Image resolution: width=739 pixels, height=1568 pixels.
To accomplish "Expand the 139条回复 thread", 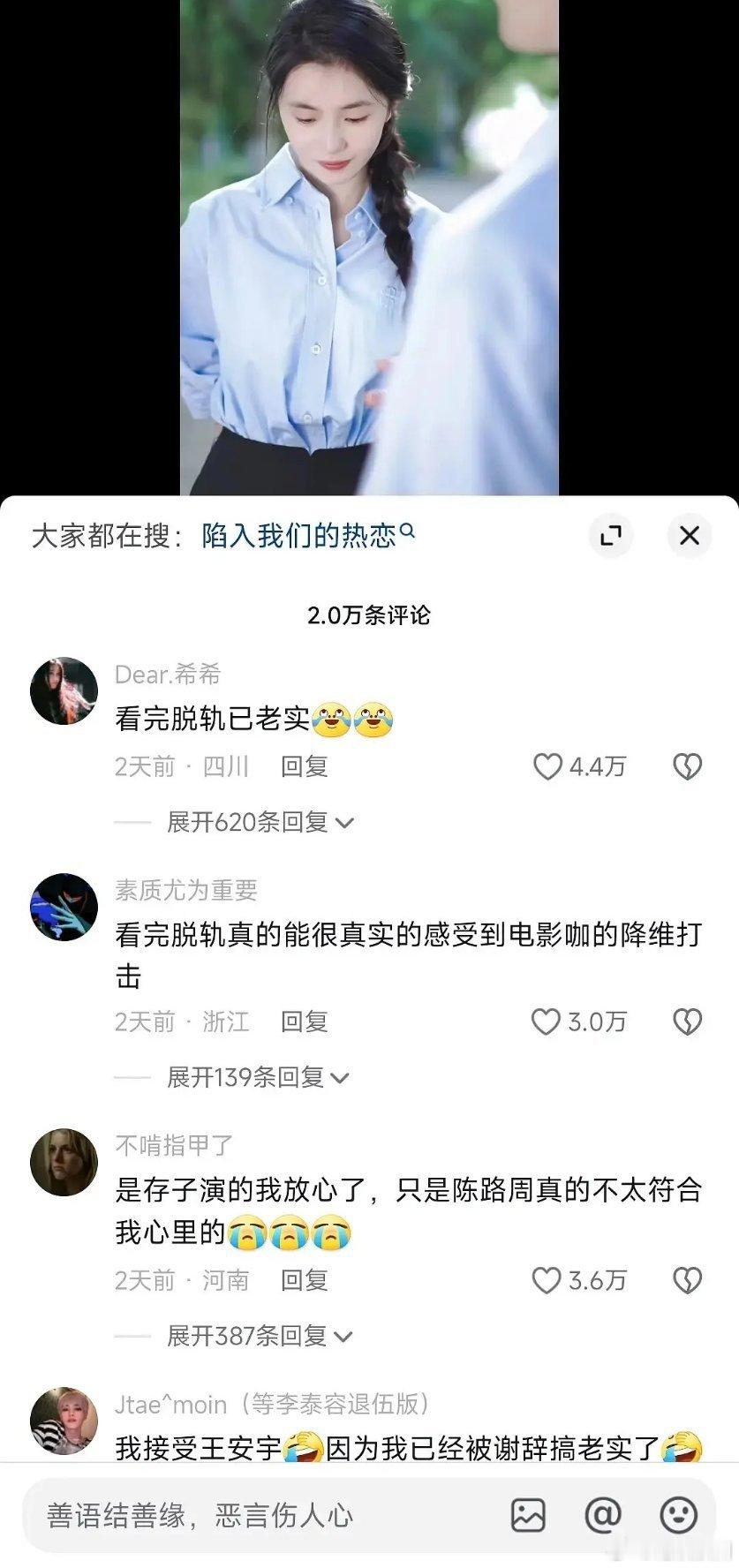I will tap(252, 1077).
